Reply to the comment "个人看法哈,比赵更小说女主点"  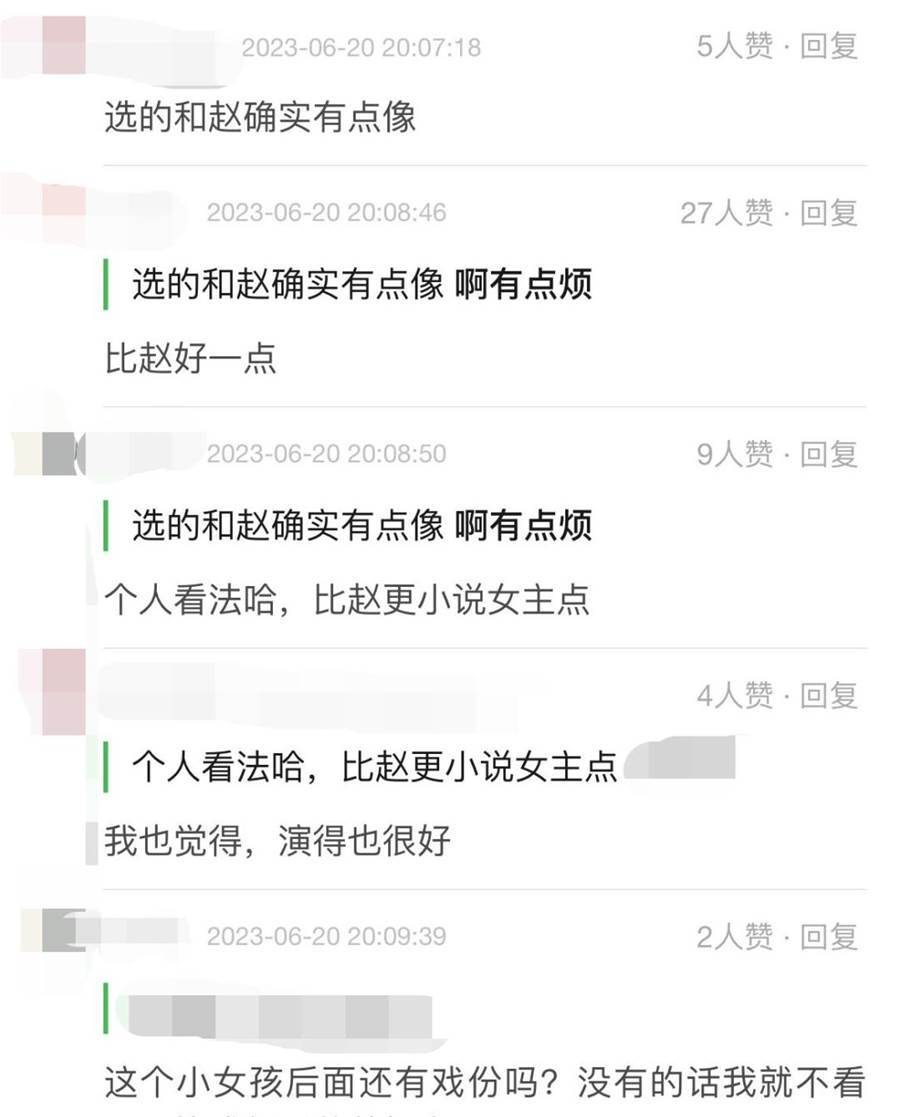[829, 454]
